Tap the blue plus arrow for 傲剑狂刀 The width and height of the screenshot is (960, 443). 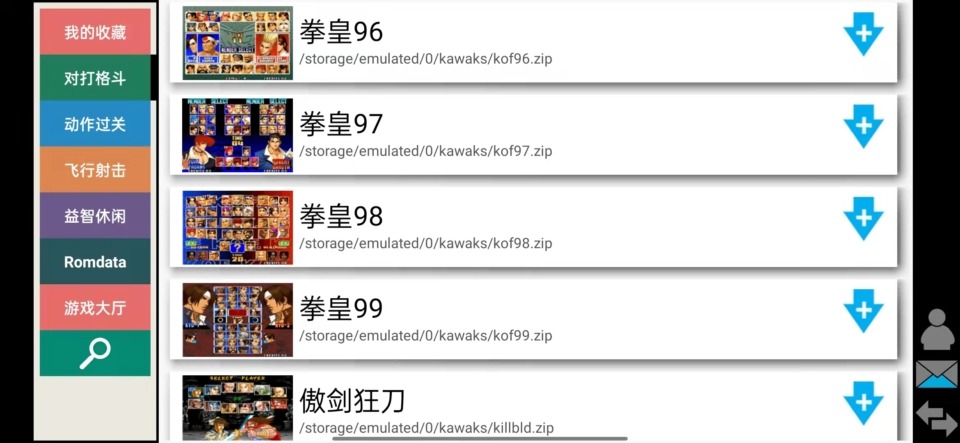click(863, 403)
